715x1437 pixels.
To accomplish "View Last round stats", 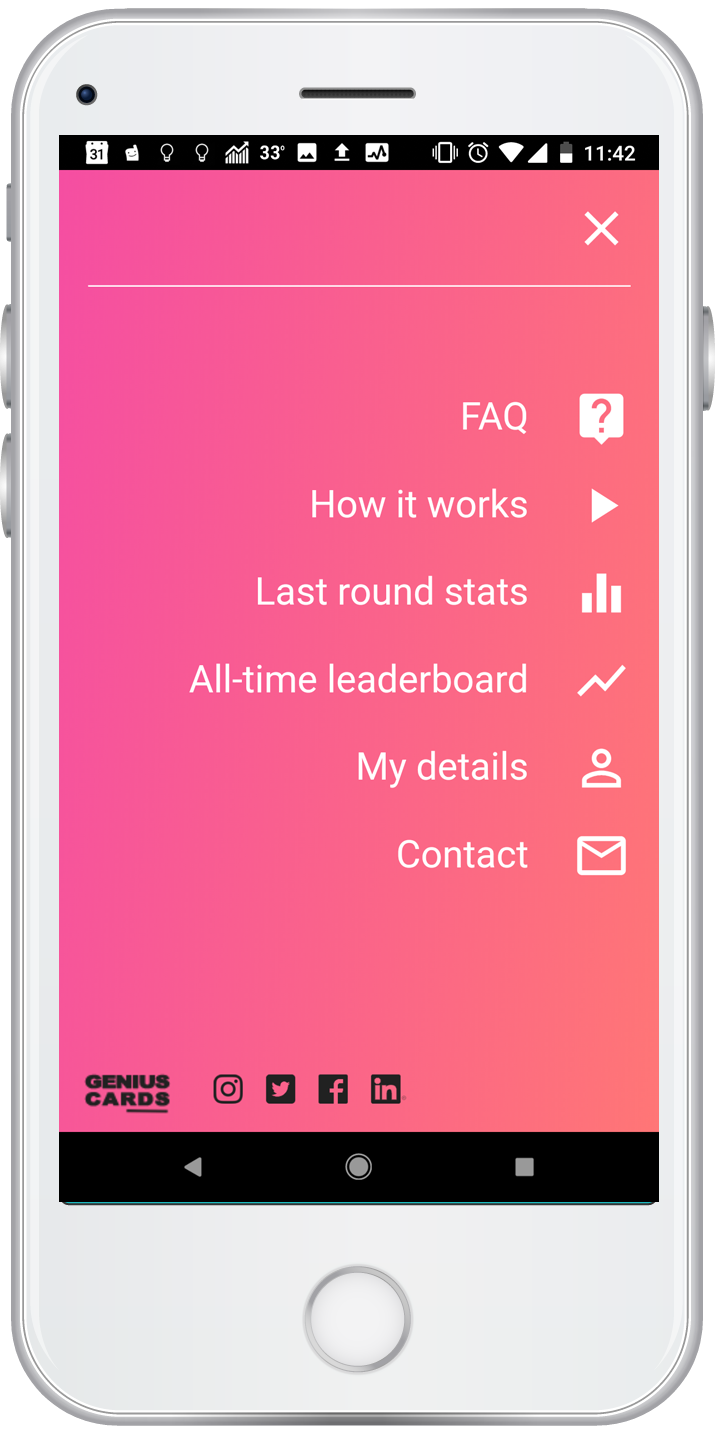I will (392, 592).
